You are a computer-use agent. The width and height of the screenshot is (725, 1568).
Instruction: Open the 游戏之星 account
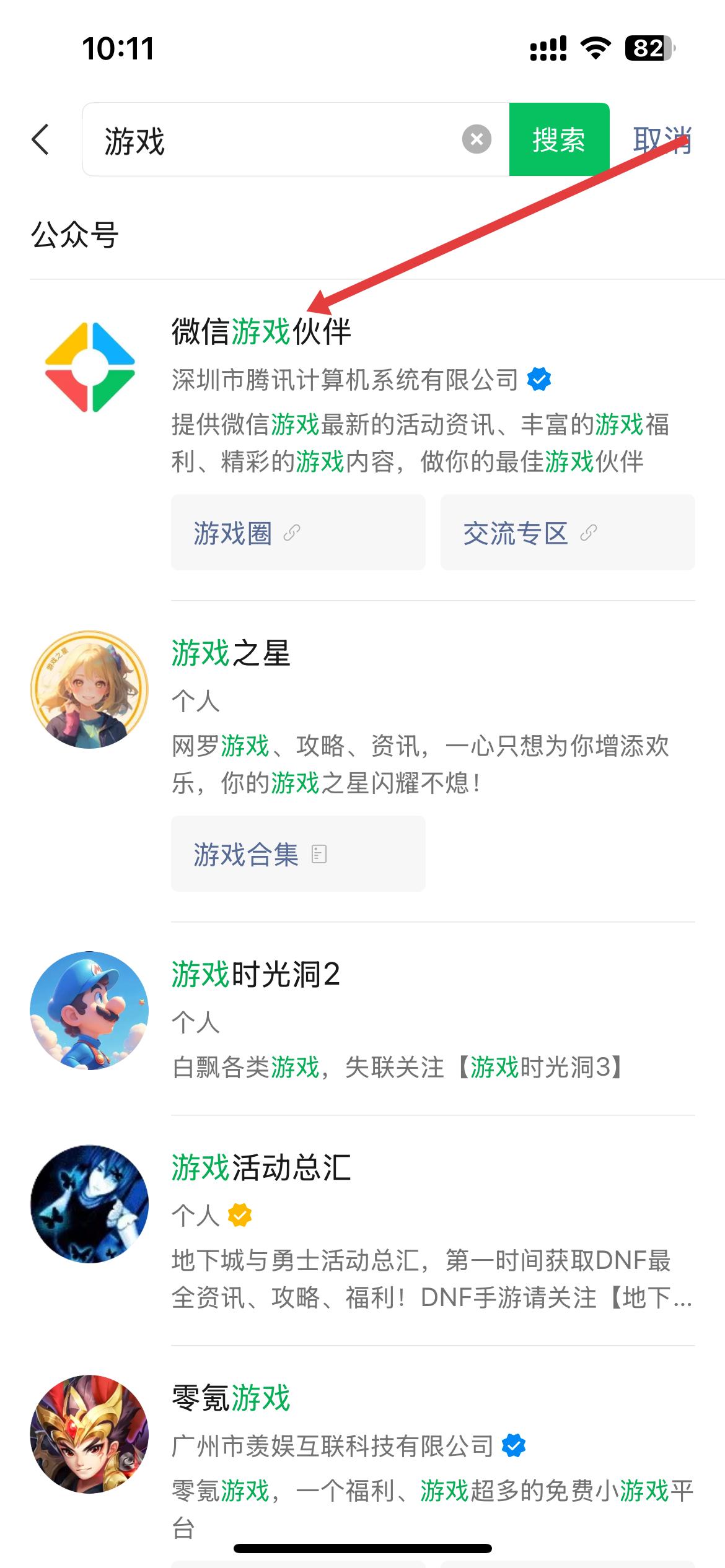(x=231, y=653)
